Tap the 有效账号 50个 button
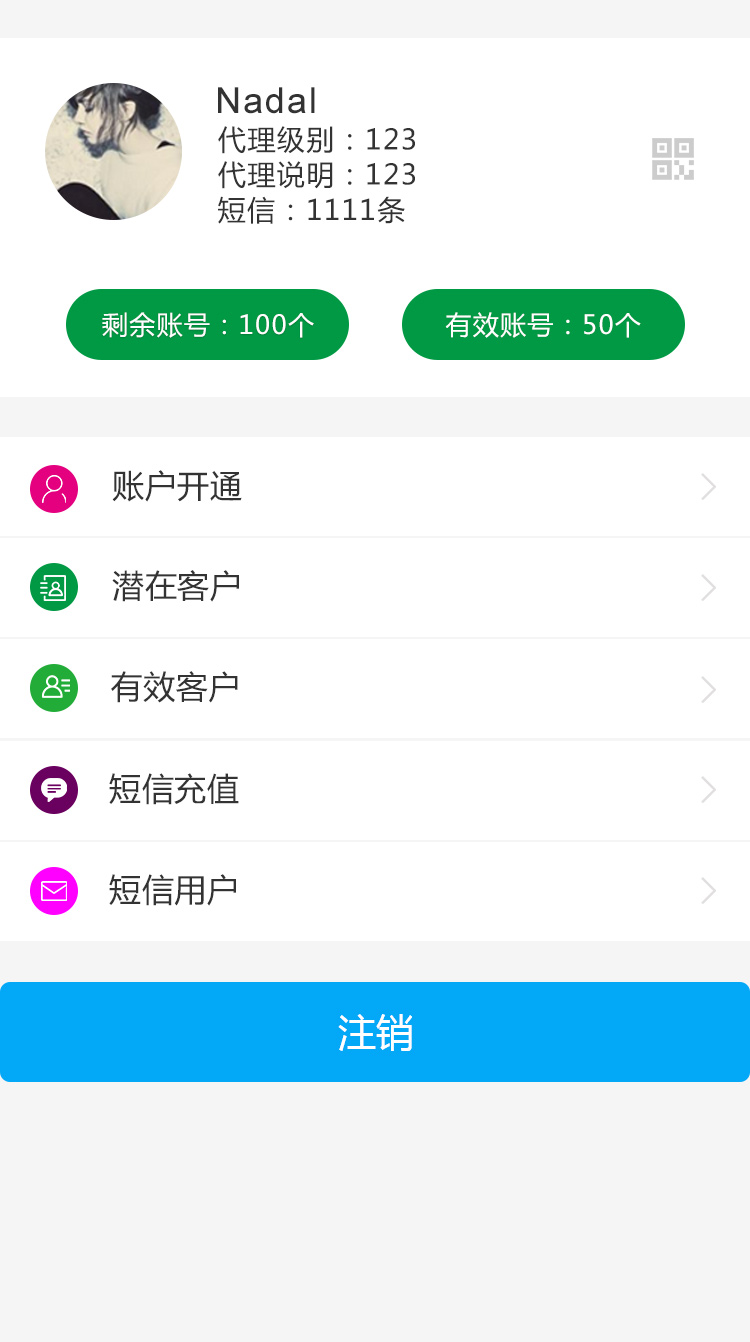The width and height of the screenshot is (750, 1342). (543, 325)
